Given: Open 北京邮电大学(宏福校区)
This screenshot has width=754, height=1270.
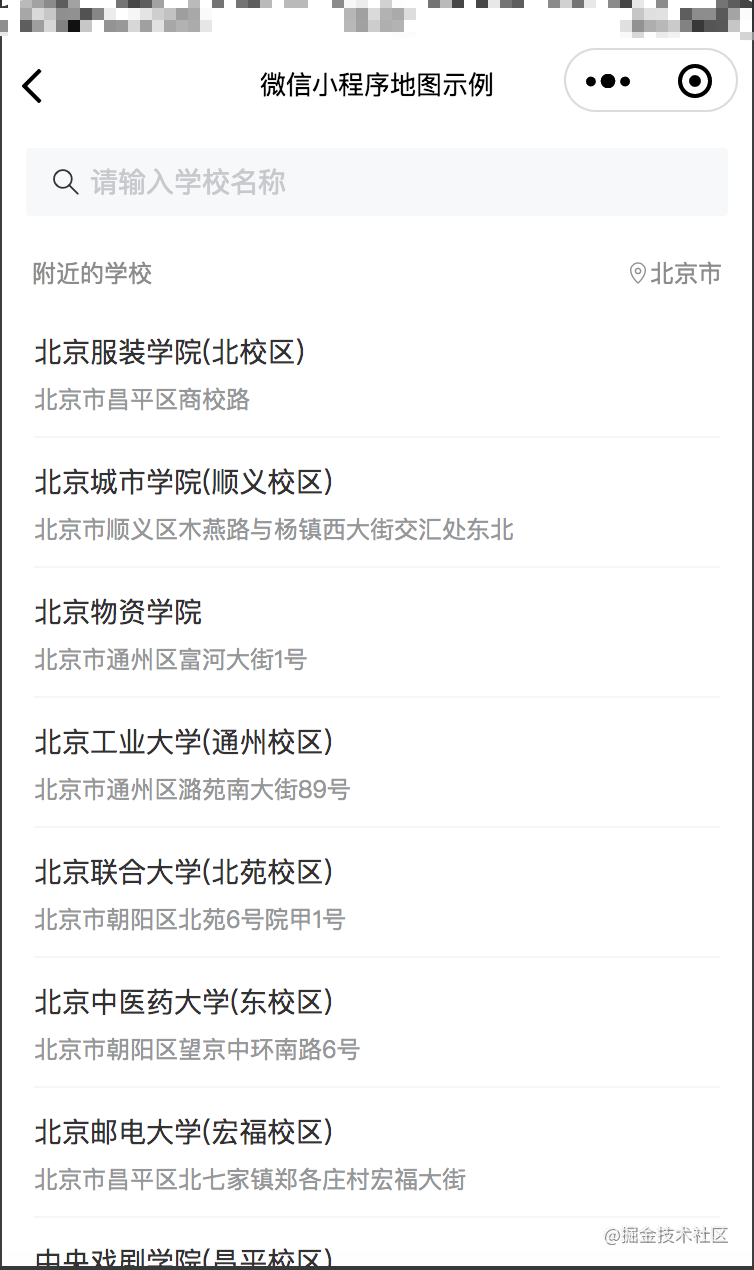Looking at the screenshot, I should click(376, 1154).
